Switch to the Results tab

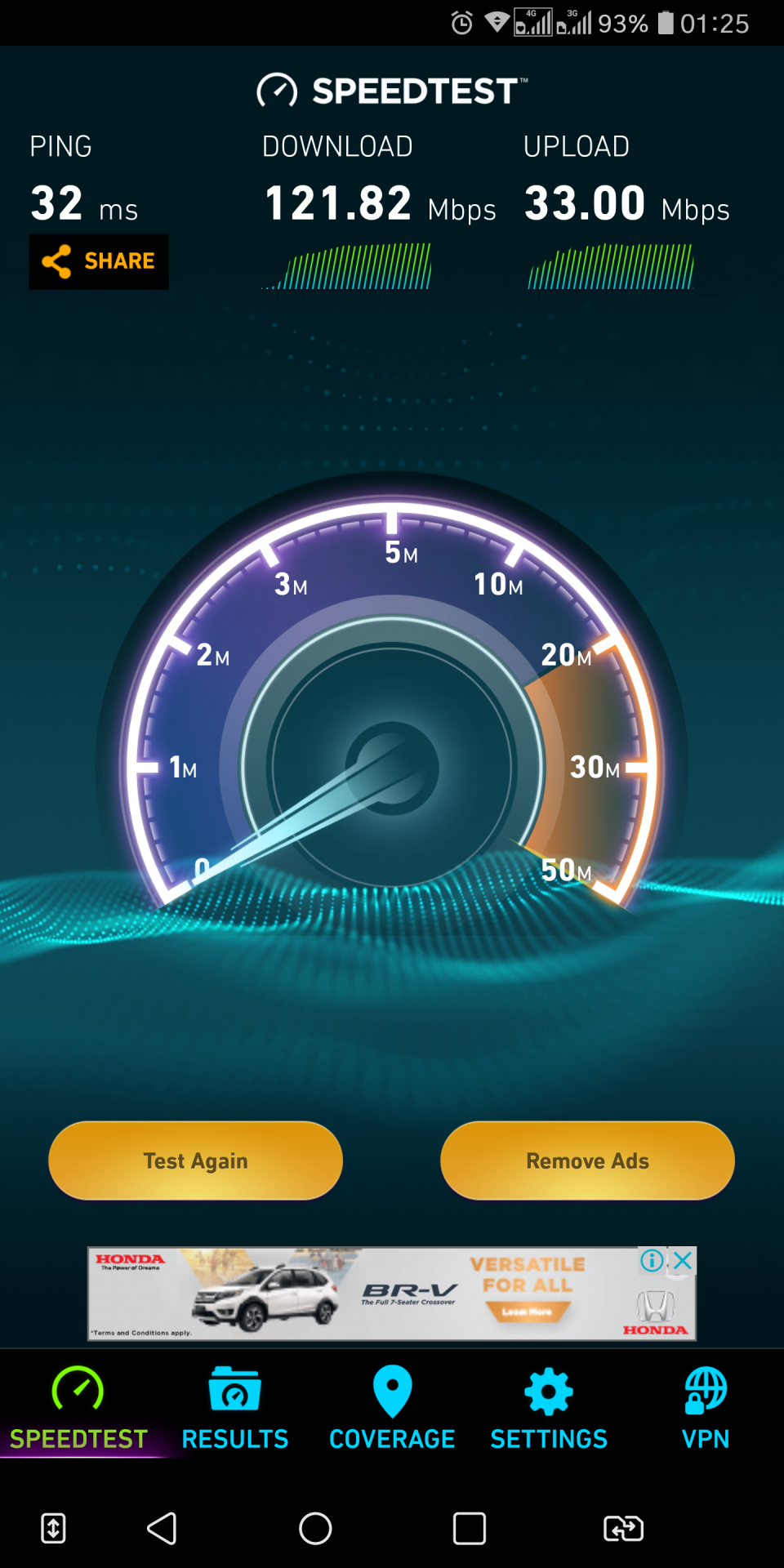(235, 1408)
